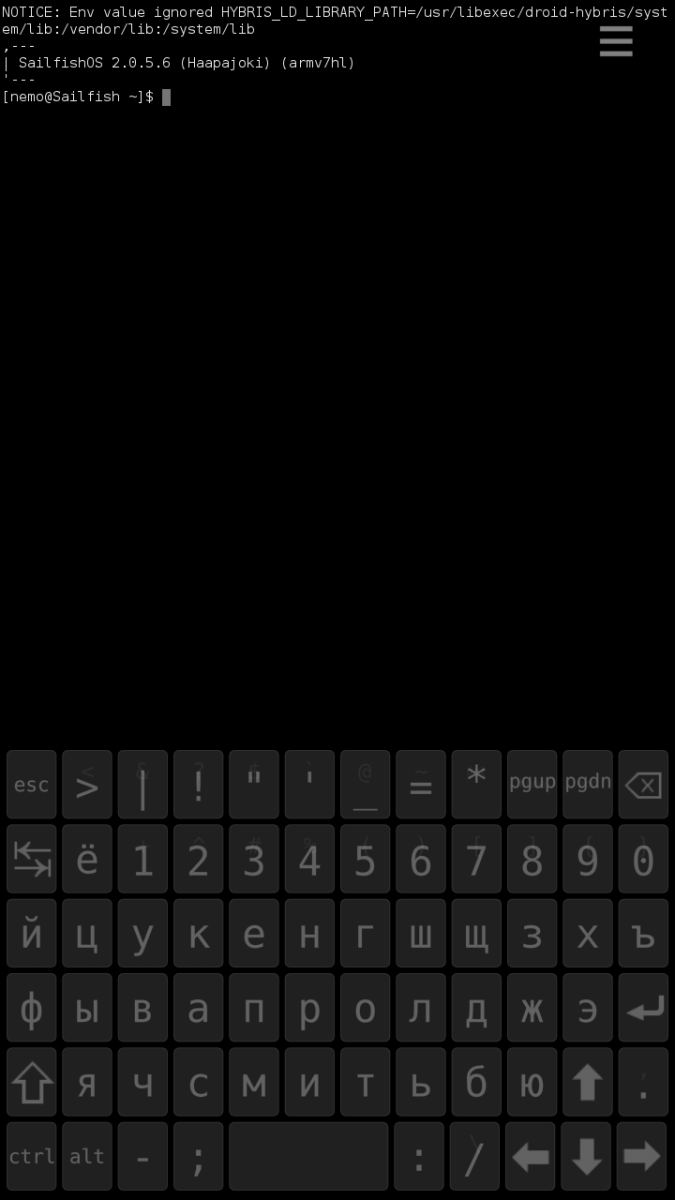Type the asterisk key
This screenshot has height=1200, width=675.
tap(476, 784)
